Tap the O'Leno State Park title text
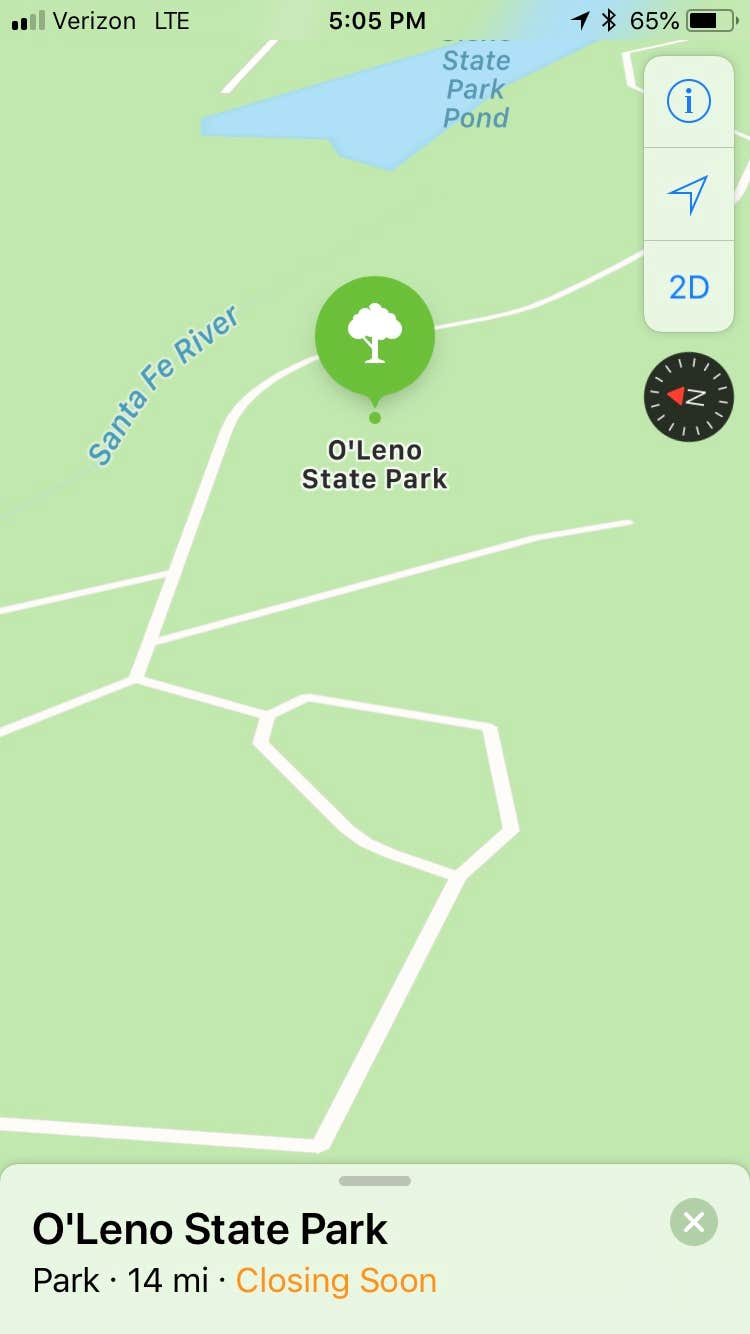The height and width of the screenshot is (1334, 750). click(208, 1227)
